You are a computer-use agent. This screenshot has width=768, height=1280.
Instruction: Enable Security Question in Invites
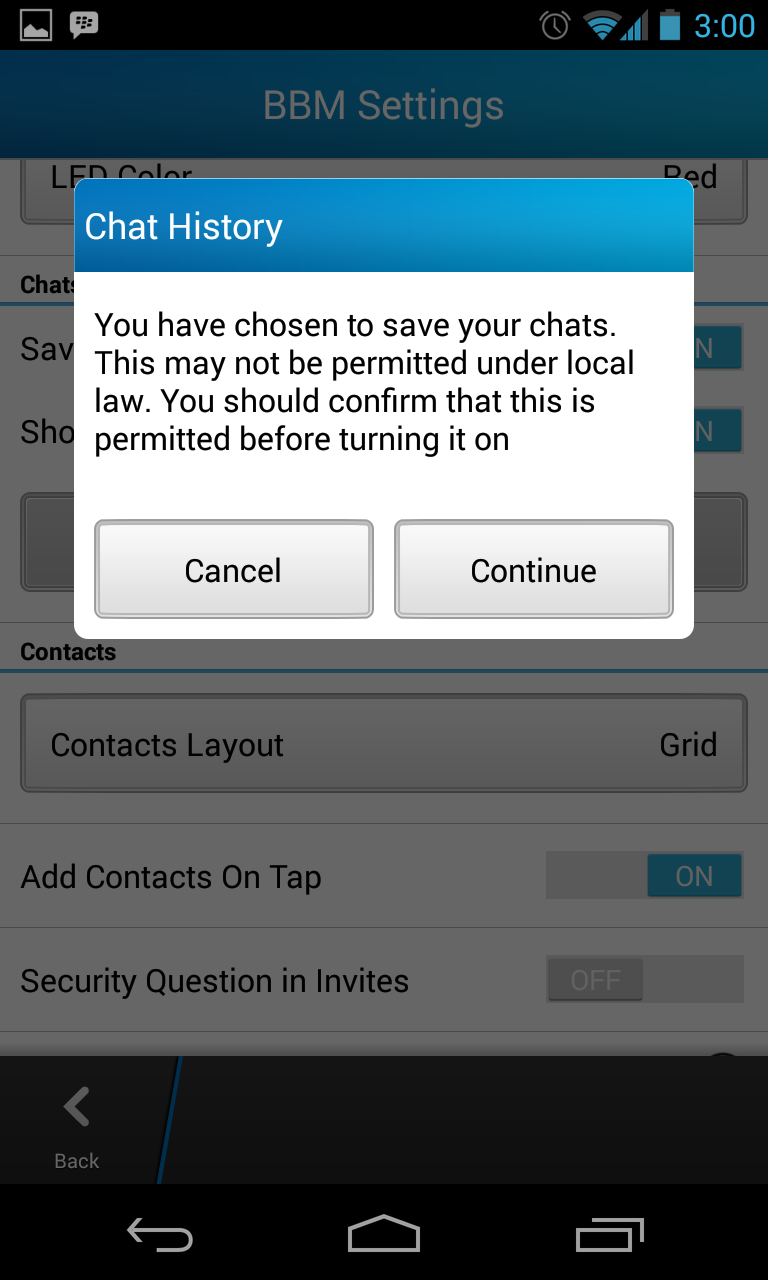pyautogui.click(x=644, y=980)
